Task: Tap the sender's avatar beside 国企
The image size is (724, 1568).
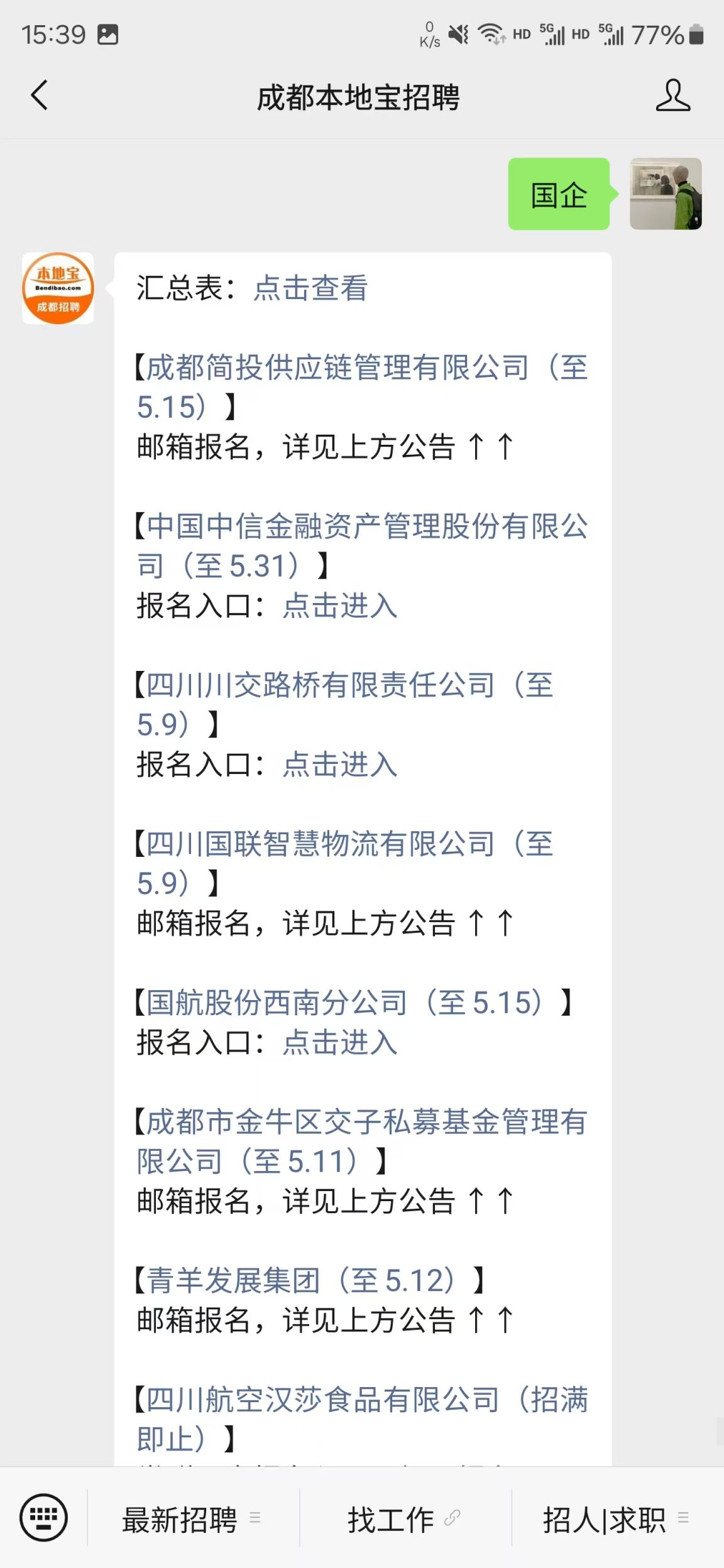Action: (666, 194)
